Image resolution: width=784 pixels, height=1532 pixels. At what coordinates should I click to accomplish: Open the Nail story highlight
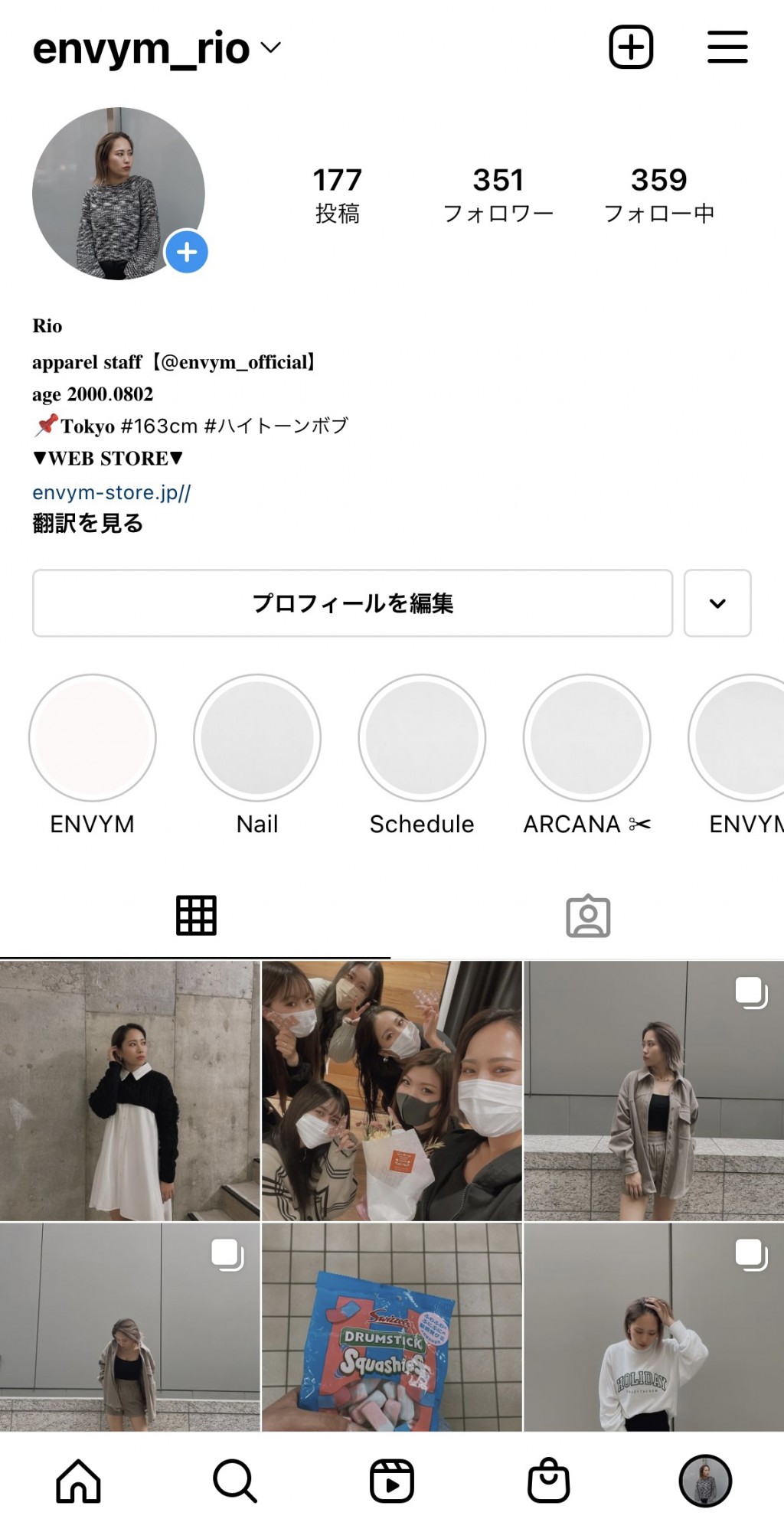pos(257,738)
